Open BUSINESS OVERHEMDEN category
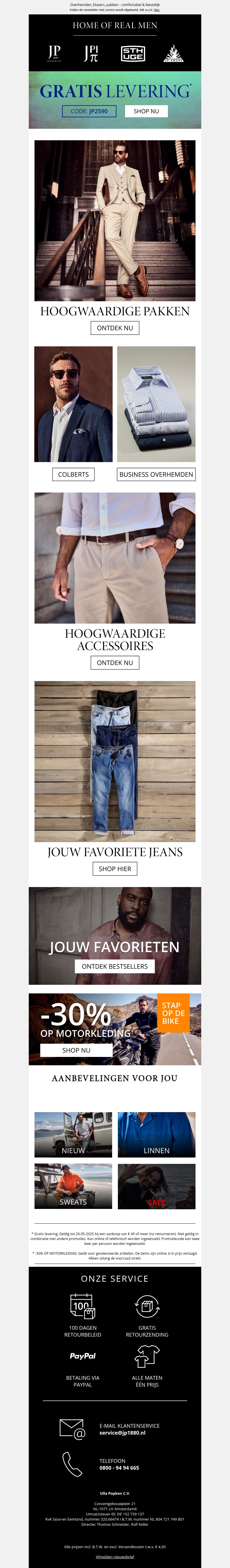The width and height of the screenshot is (230, 1568). click(156, 474)
